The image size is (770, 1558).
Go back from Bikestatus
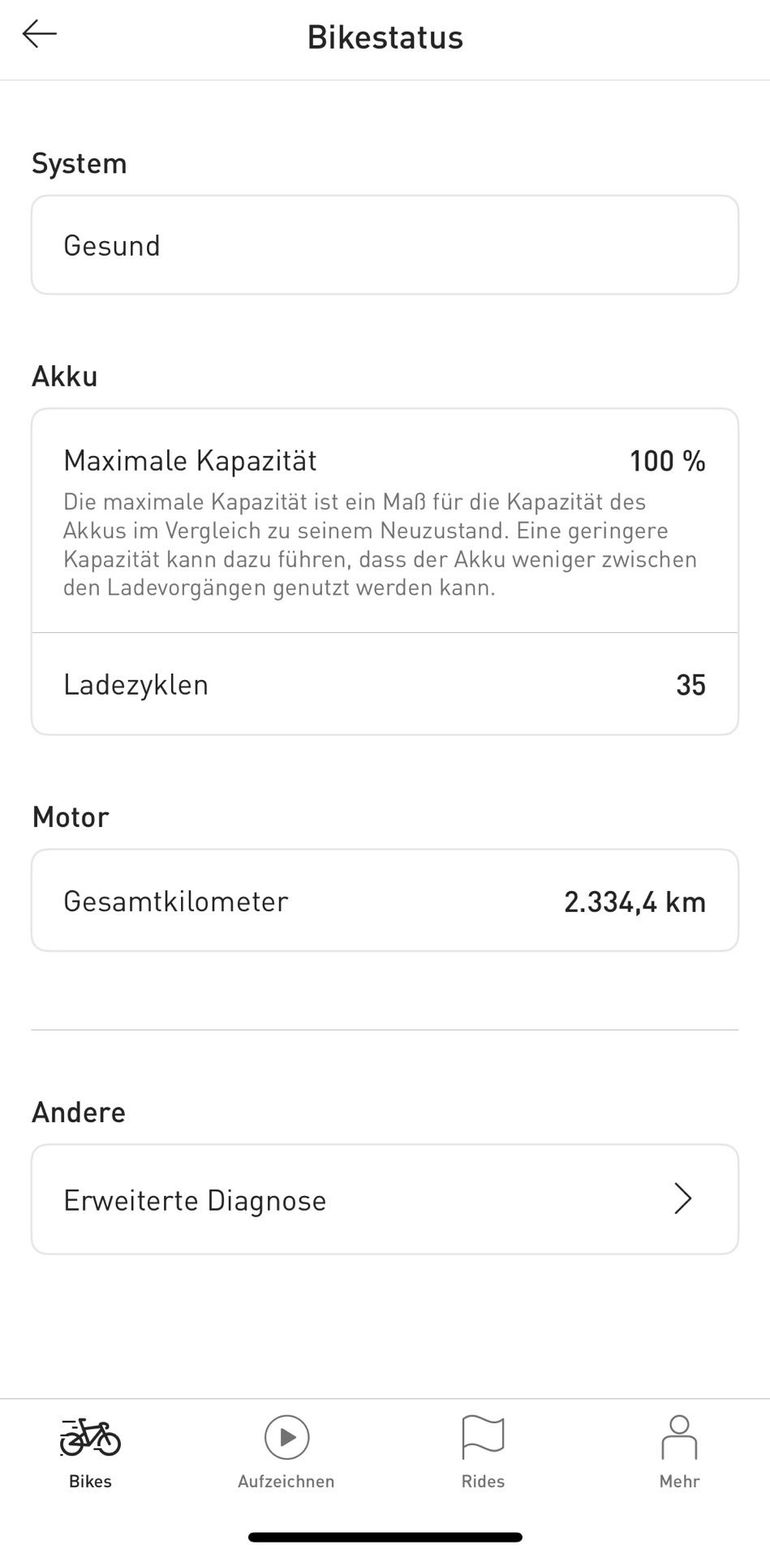40,35
